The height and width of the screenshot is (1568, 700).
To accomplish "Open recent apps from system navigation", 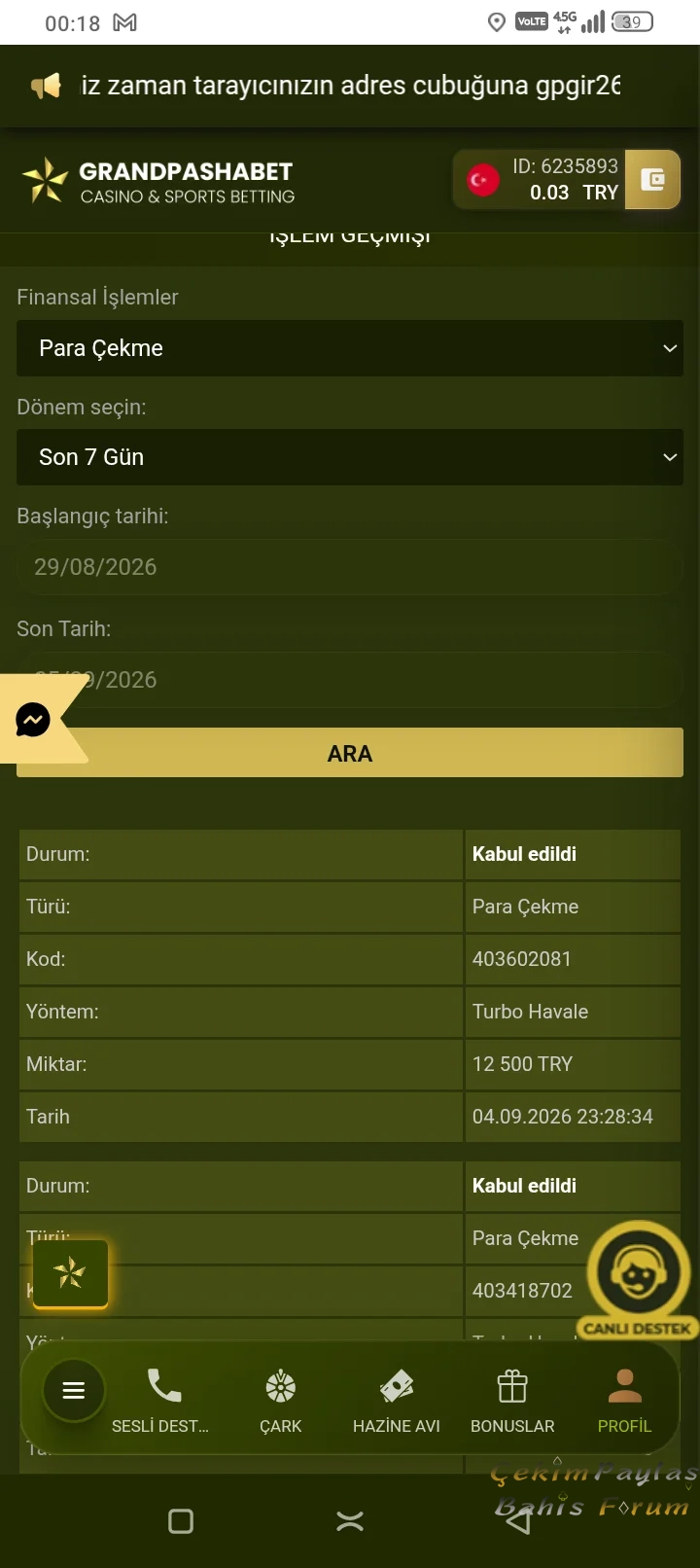I will [x=181, y=1521].
